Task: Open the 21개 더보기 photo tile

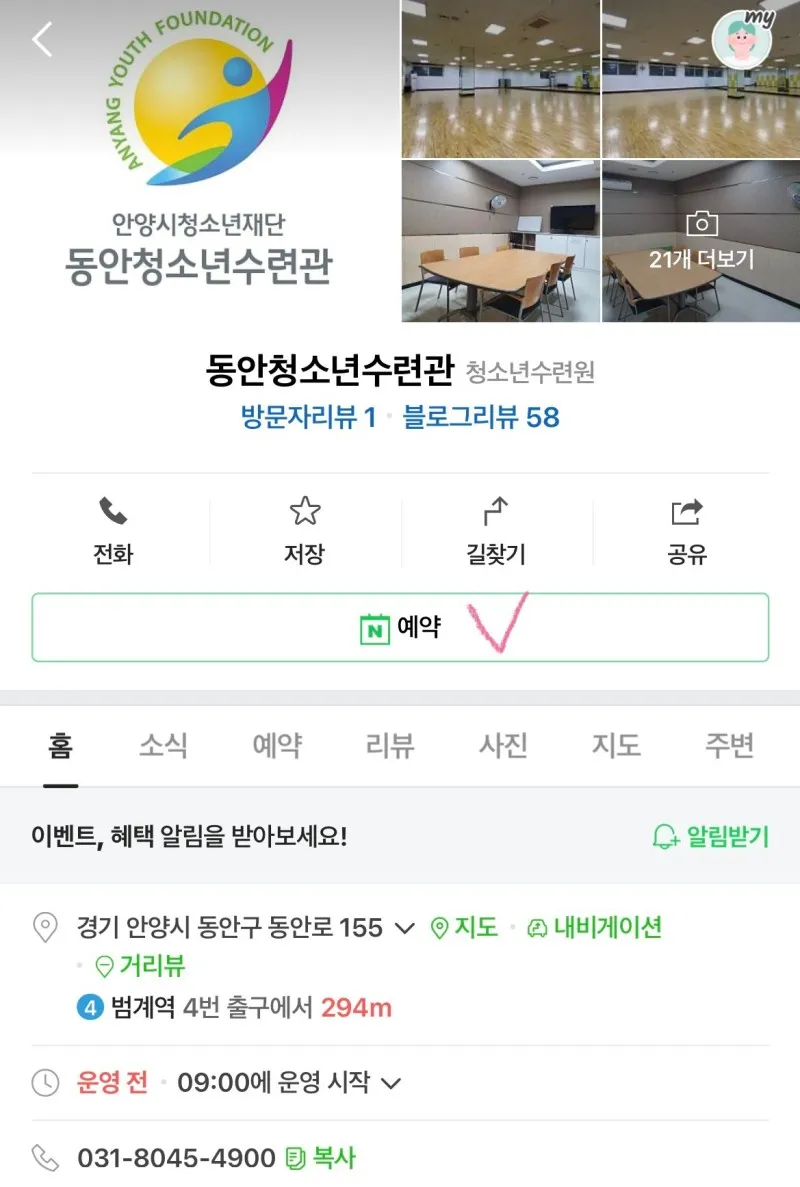Action: click(701, 241)
